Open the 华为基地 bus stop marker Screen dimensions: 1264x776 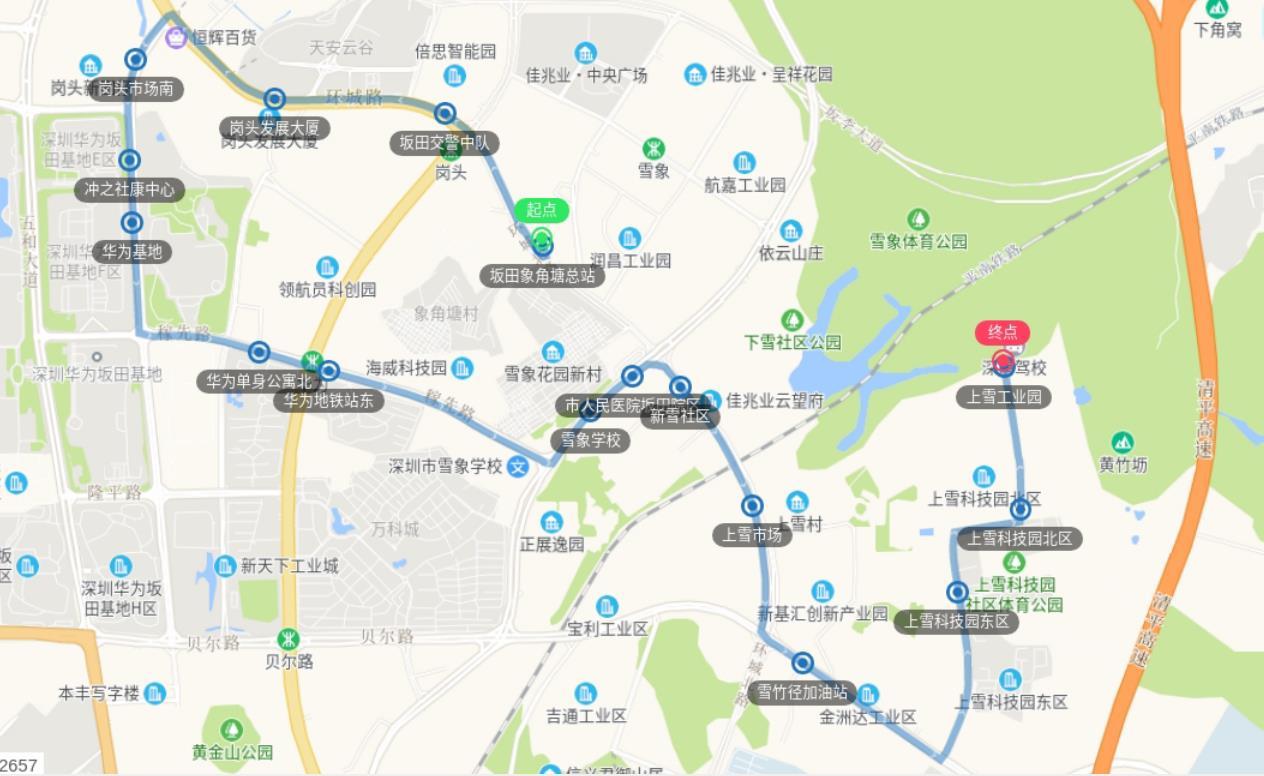(132, 222)
